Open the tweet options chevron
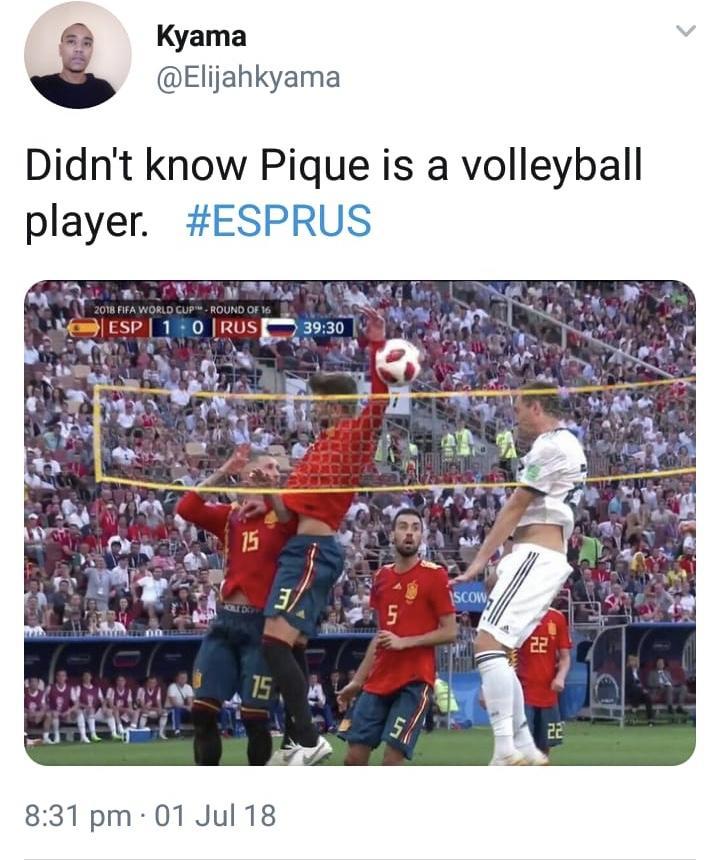The height and width of the screenshot is (860, 720). pos(685,31)
